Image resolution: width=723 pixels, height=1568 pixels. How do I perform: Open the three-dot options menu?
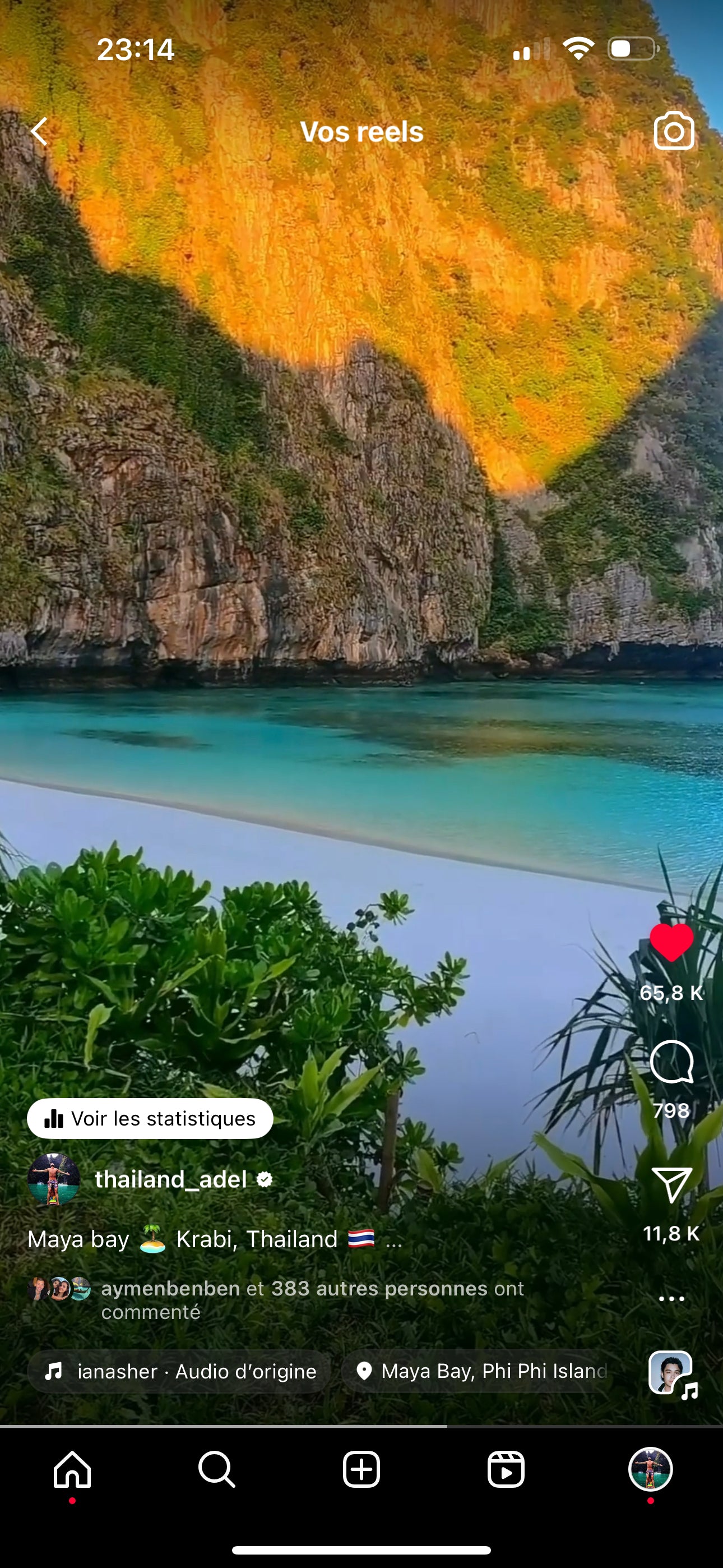(671, 1298)
